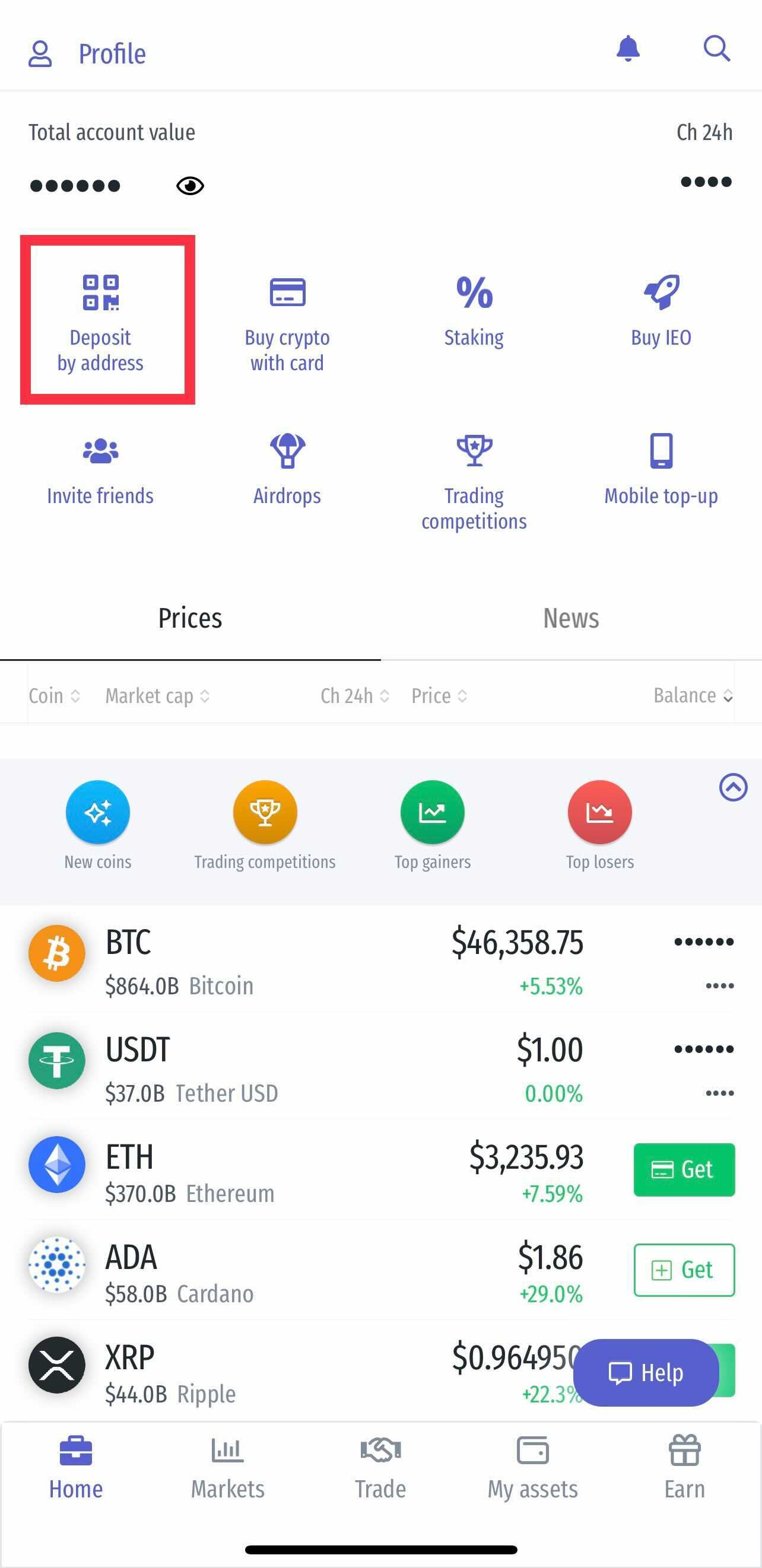Select Buy crypto with card

point(287,323)
